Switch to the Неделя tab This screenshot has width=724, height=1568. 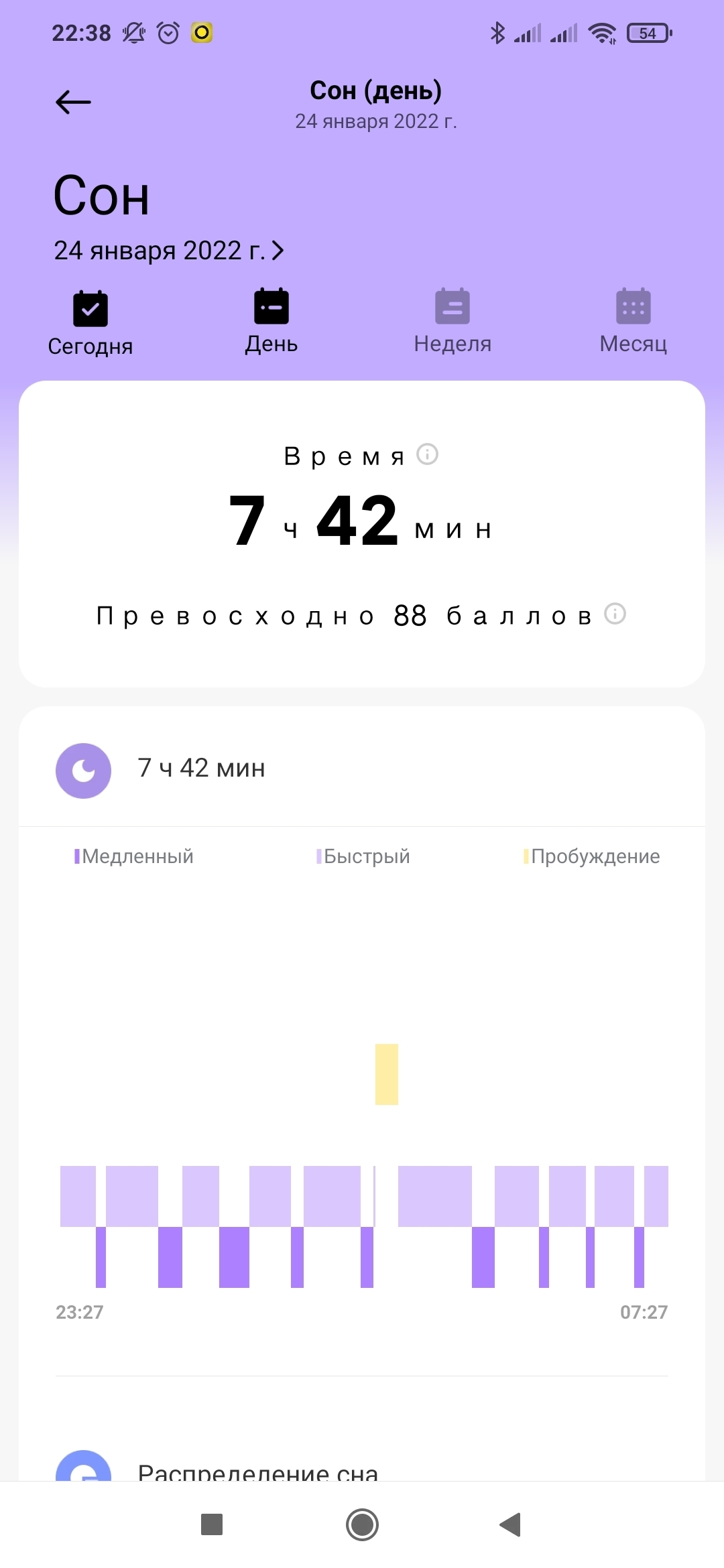[x=452, y=322]
